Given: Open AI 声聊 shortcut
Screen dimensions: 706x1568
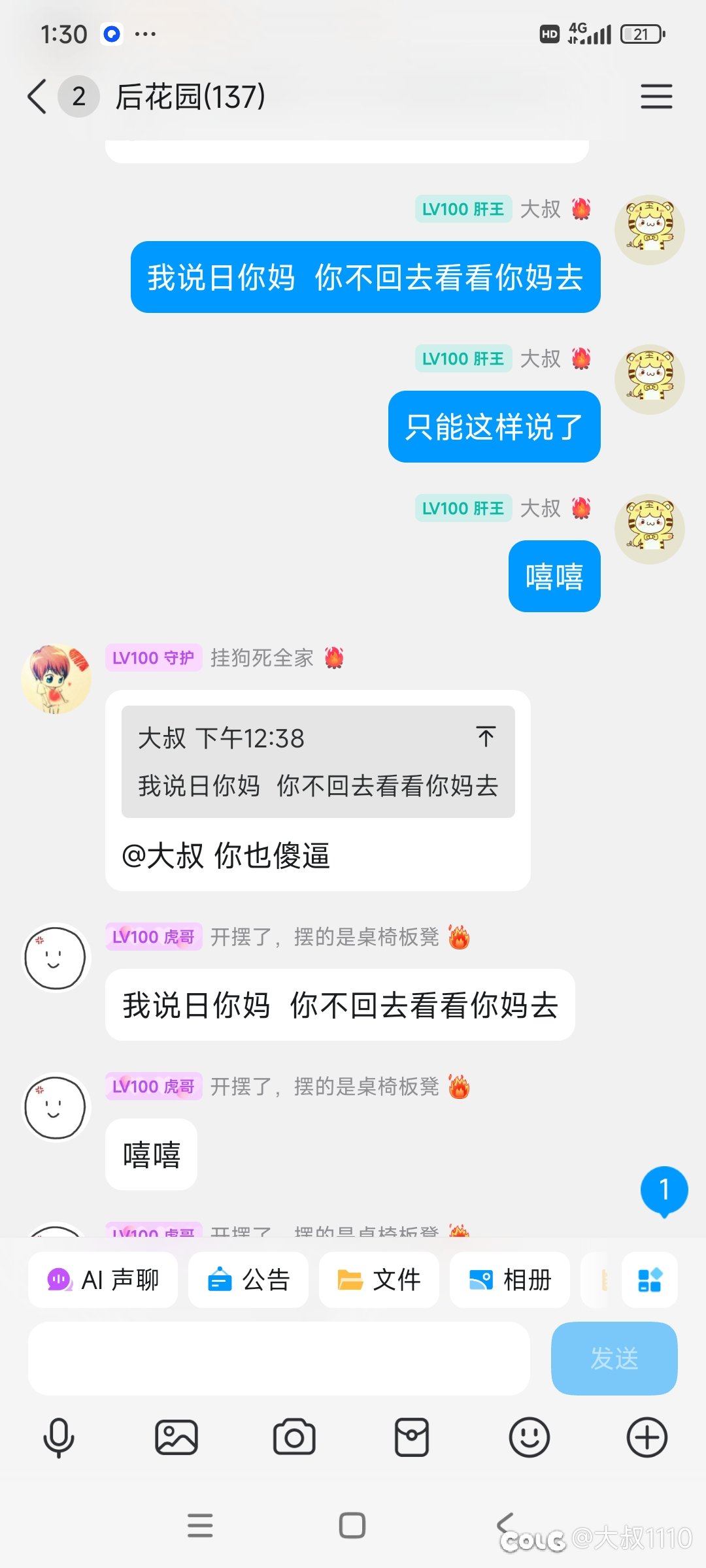Looking at the screenshot, I should pyautogui.click(x=103, y=1280).
